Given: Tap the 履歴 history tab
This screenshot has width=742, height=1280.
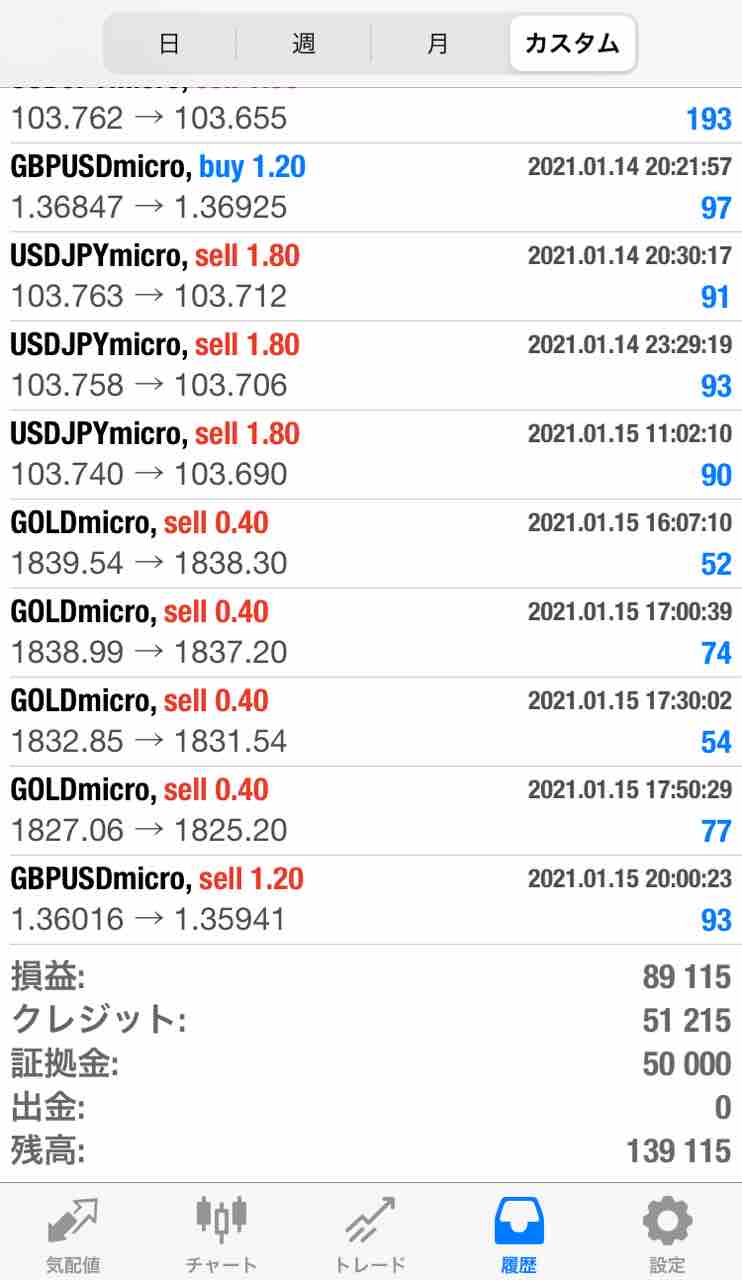Looking at the screenshot, I should (519, 1234).
